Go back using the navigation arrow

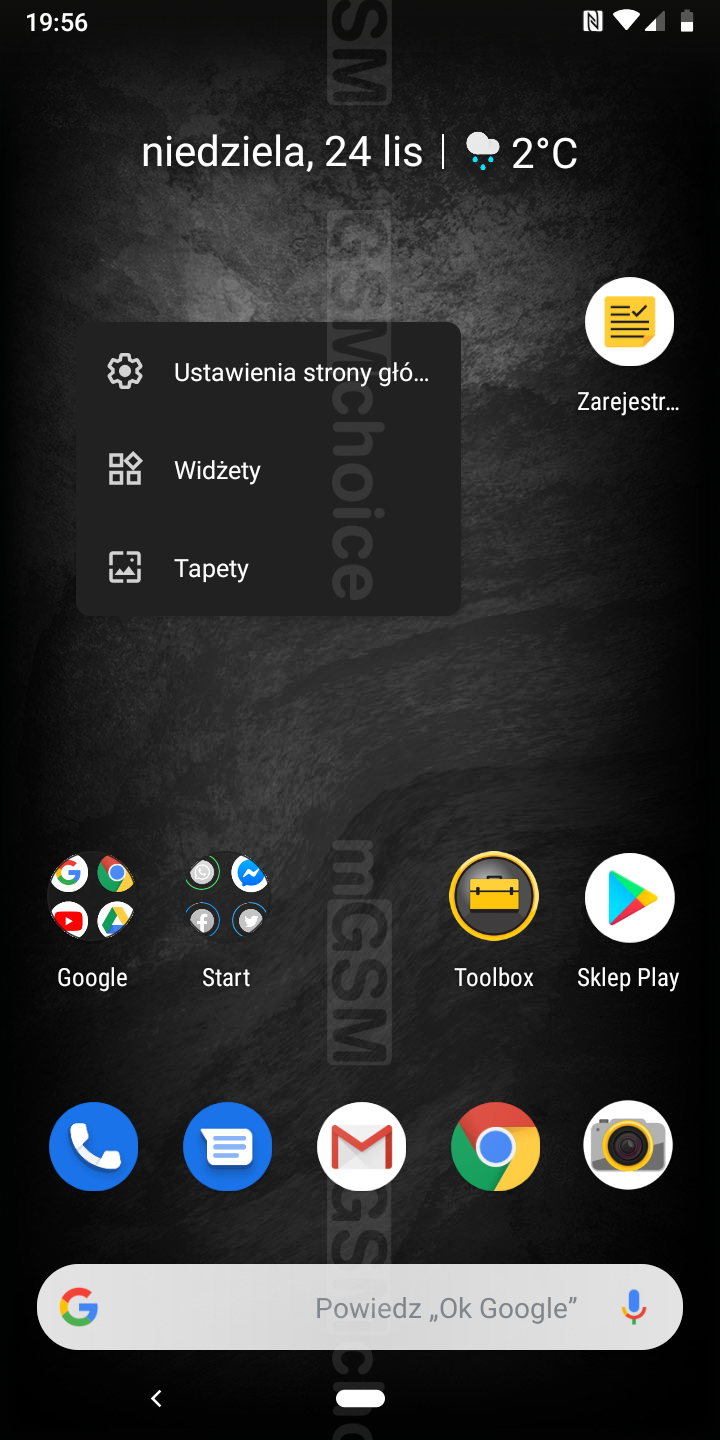[x=156, y=1398]
